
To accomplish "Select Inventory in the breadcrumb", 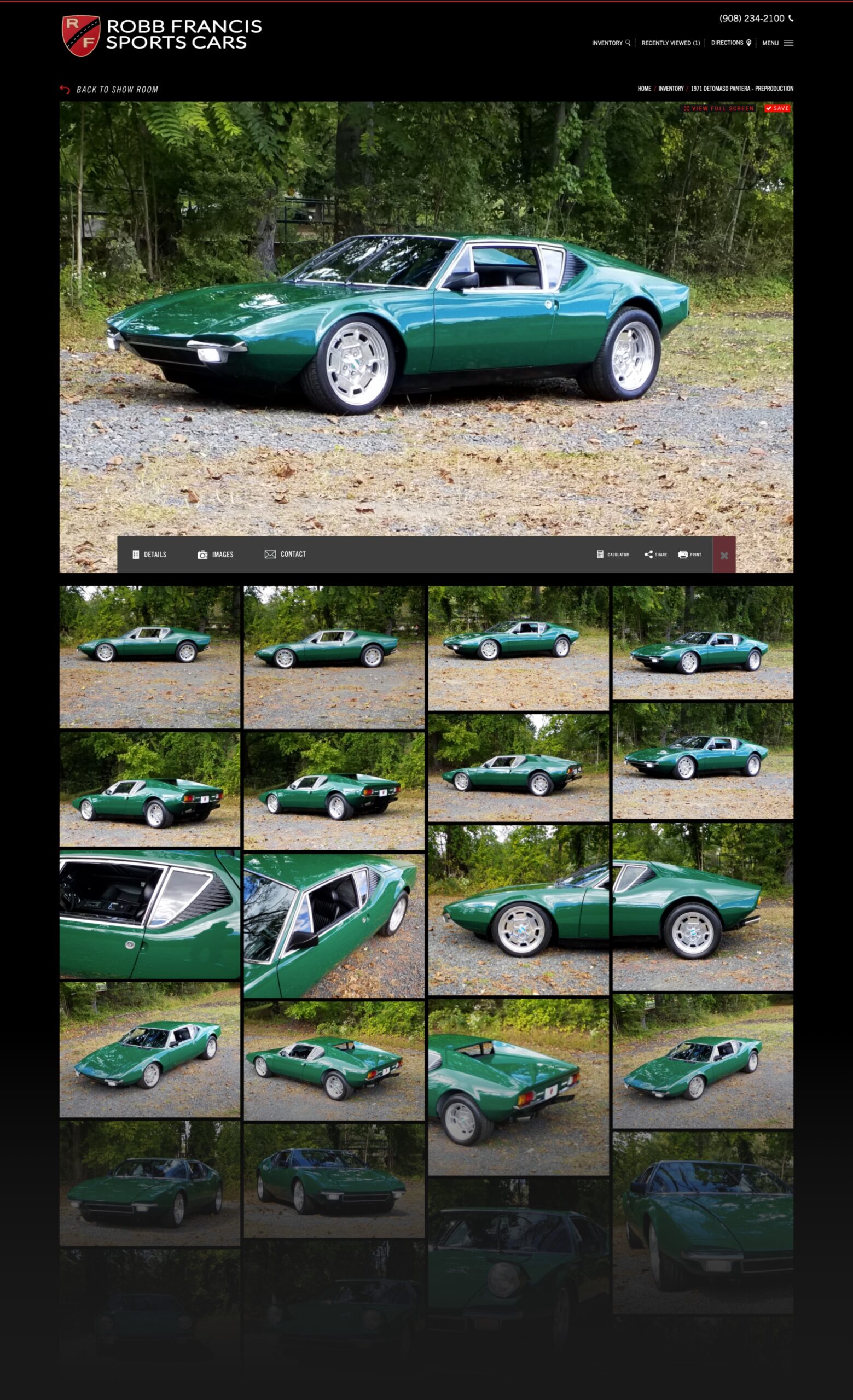I will click(671, 89).
